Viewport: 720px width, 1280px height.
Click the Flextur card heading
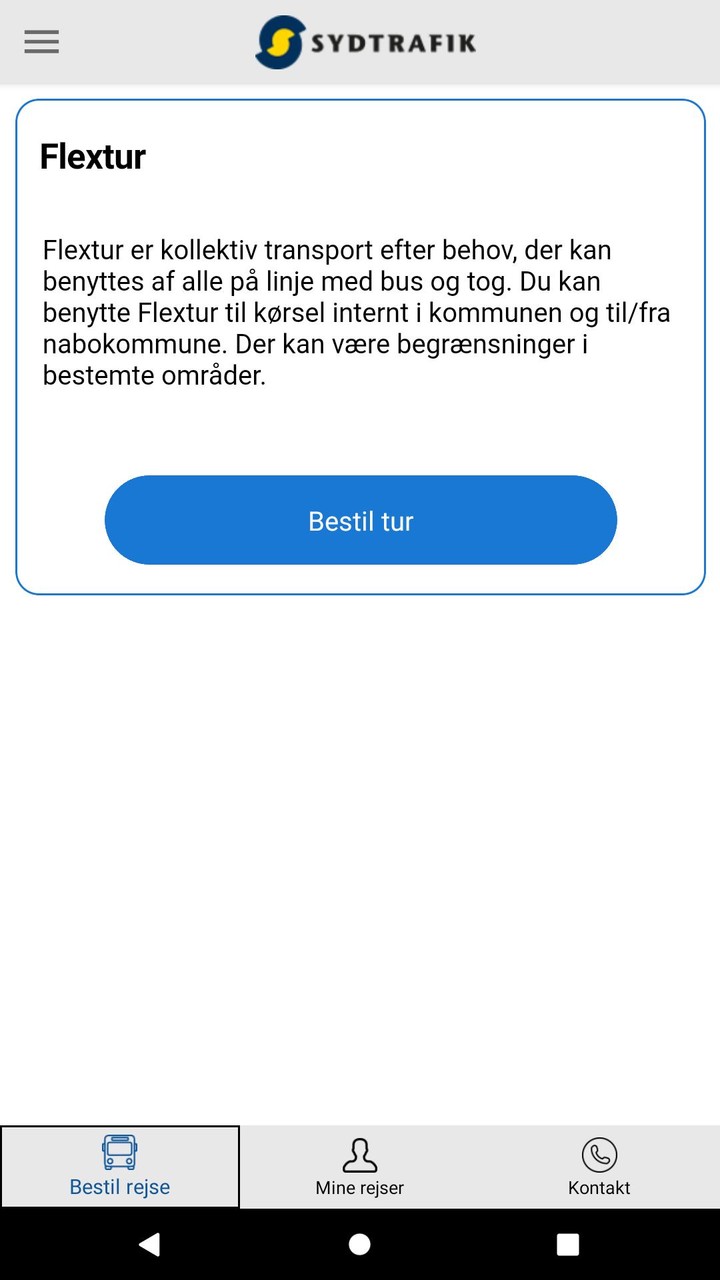[93, 157]
